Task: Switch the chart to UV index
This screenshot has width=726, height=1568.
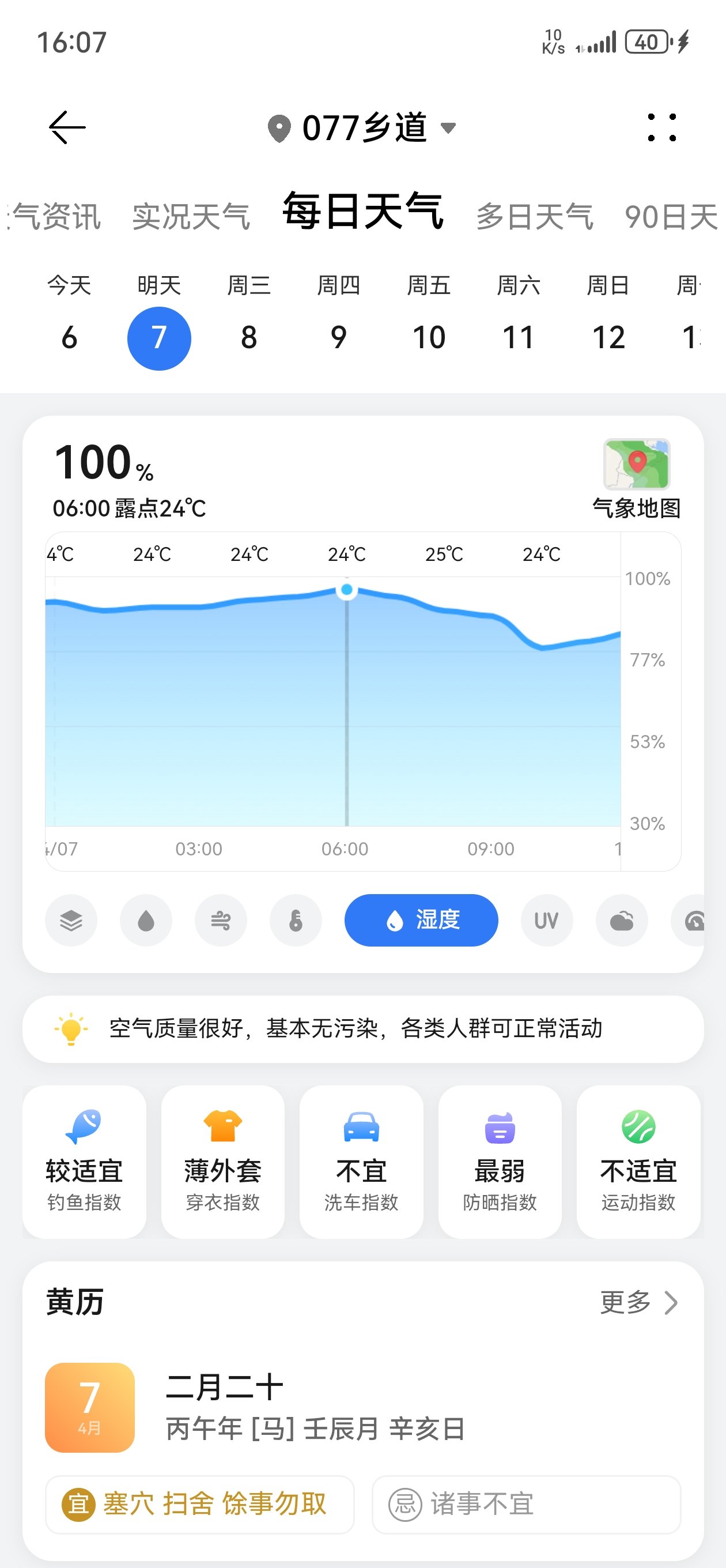Action: click(x=546, y=921)
